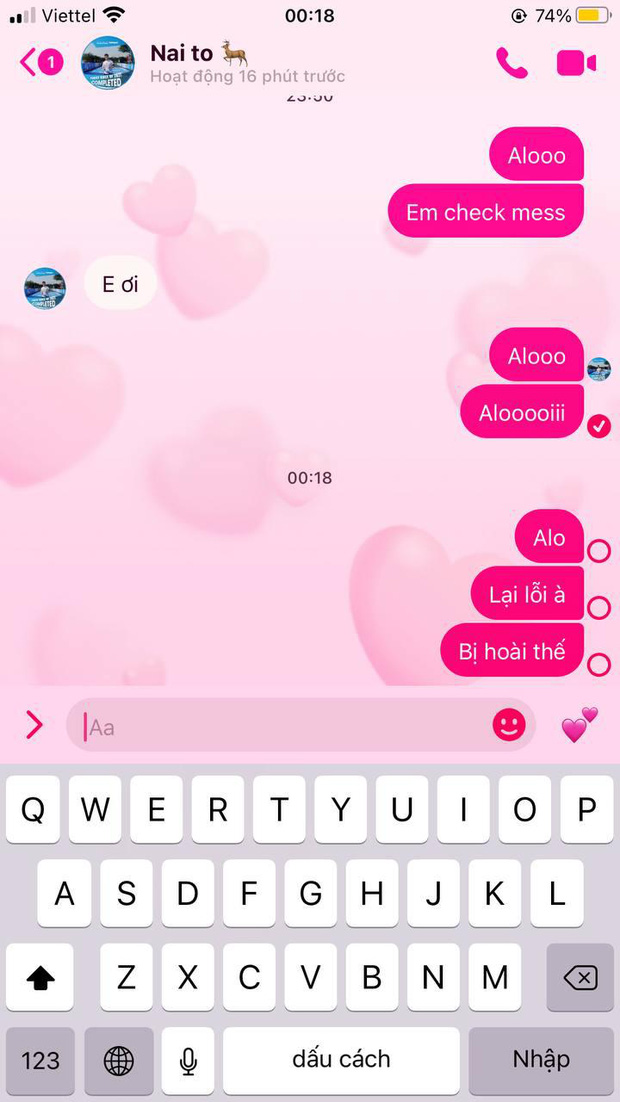Tap the dấu cách space key
Viewport: 620px width, 1102px height.
[x=341, y=1060]
